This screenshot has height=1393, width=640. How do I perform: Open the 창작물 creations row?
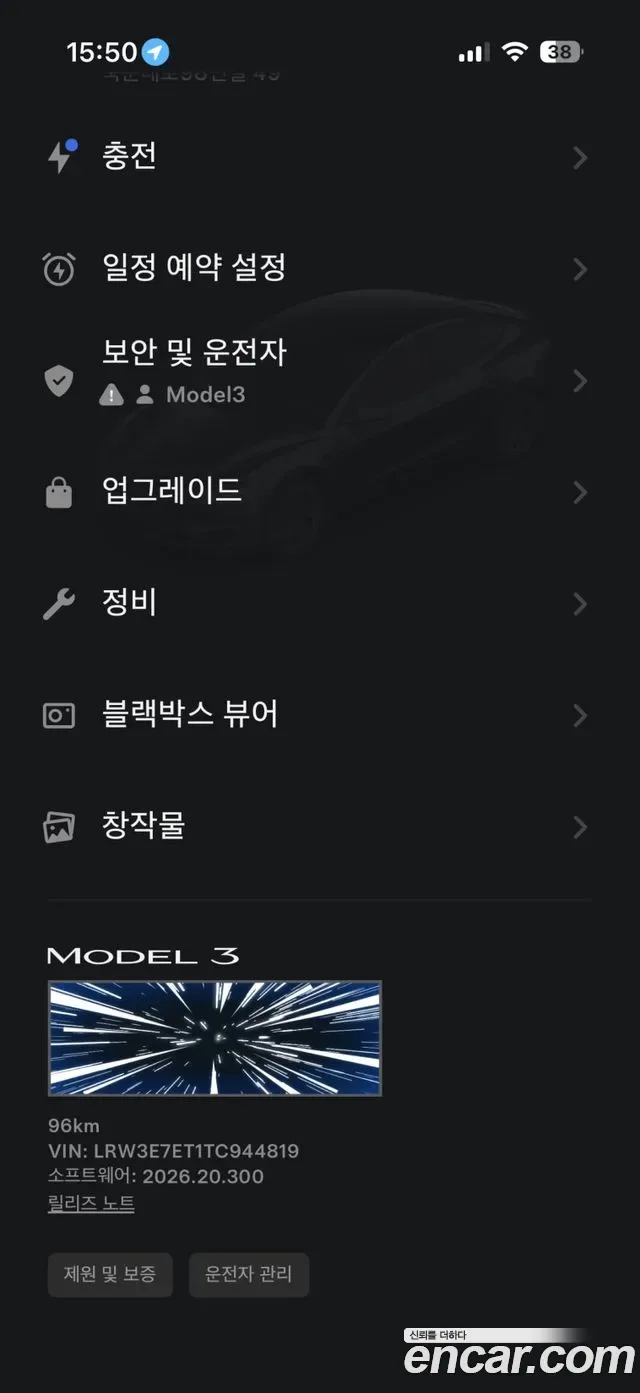click(x=319, y=827)
